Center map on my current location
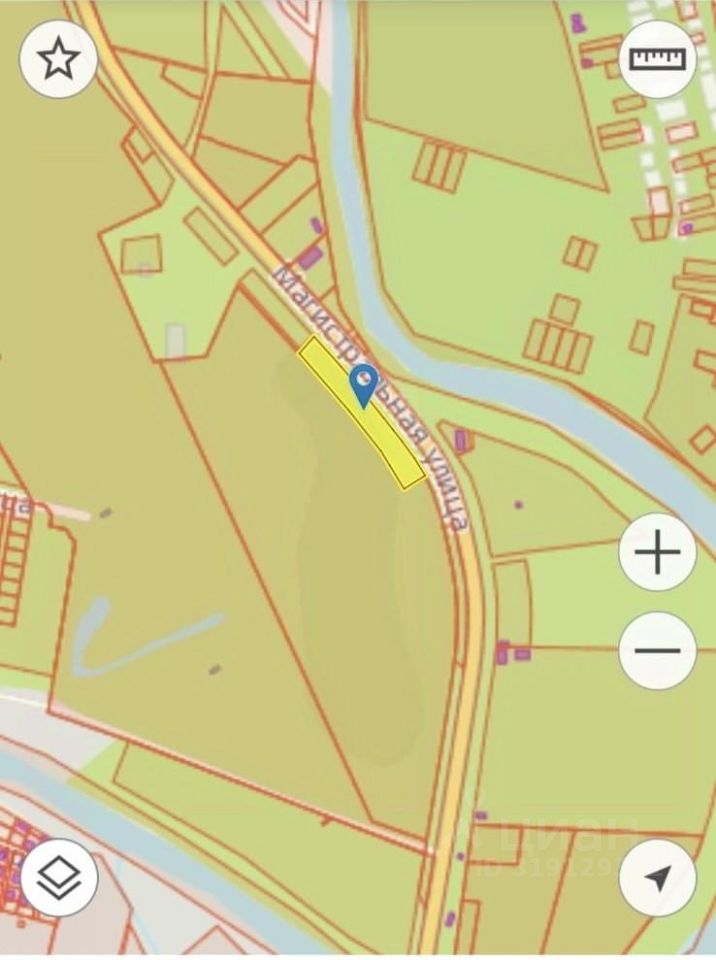The image size is (716, 960). pos(657,878)
